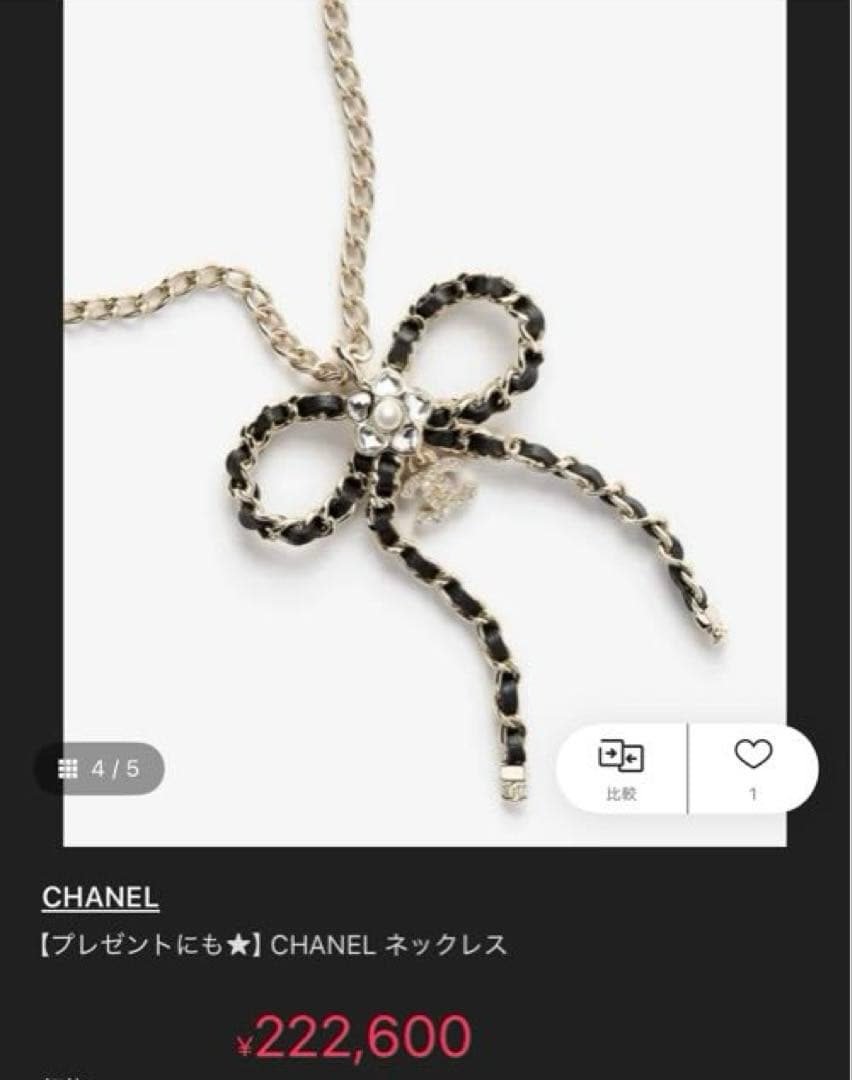Like this necklace with the heart
The image size is (852, 1080).
(753, 766)
